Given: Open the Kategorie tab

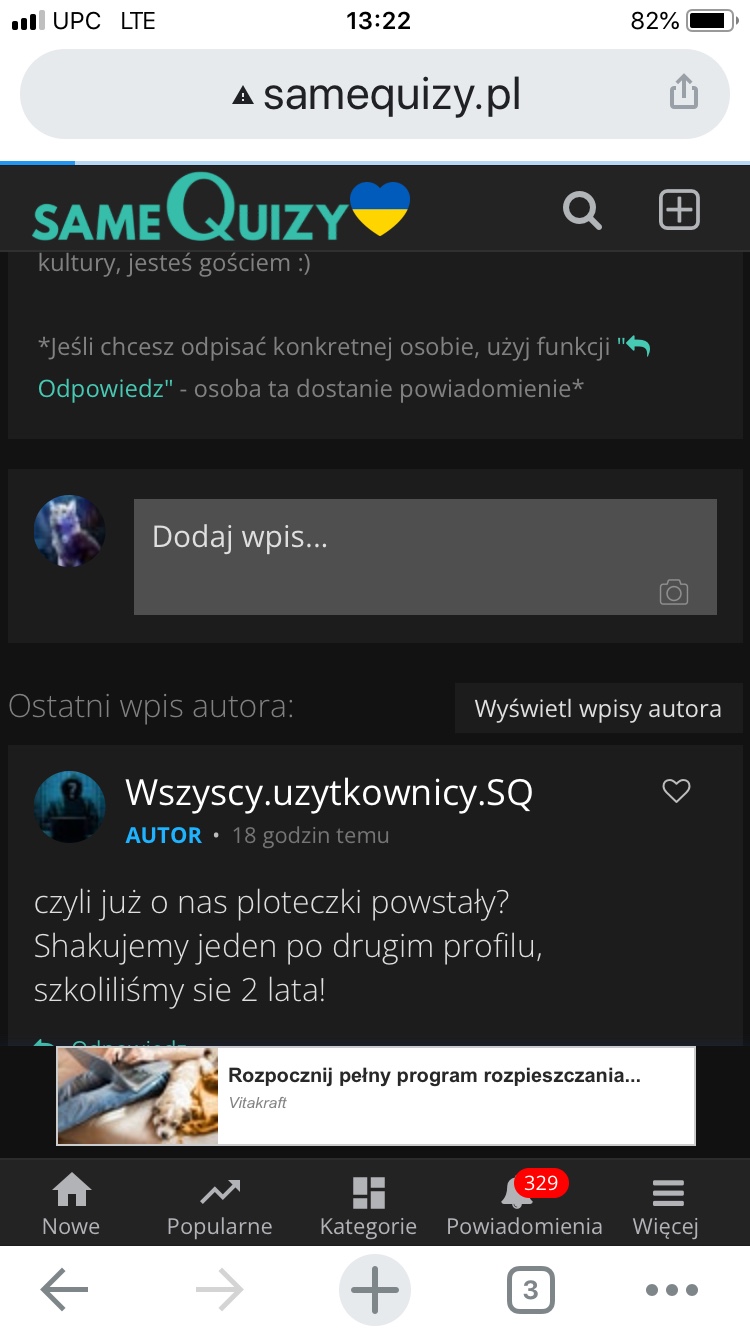Looking at the screenshot, I should coord(368,1205).
